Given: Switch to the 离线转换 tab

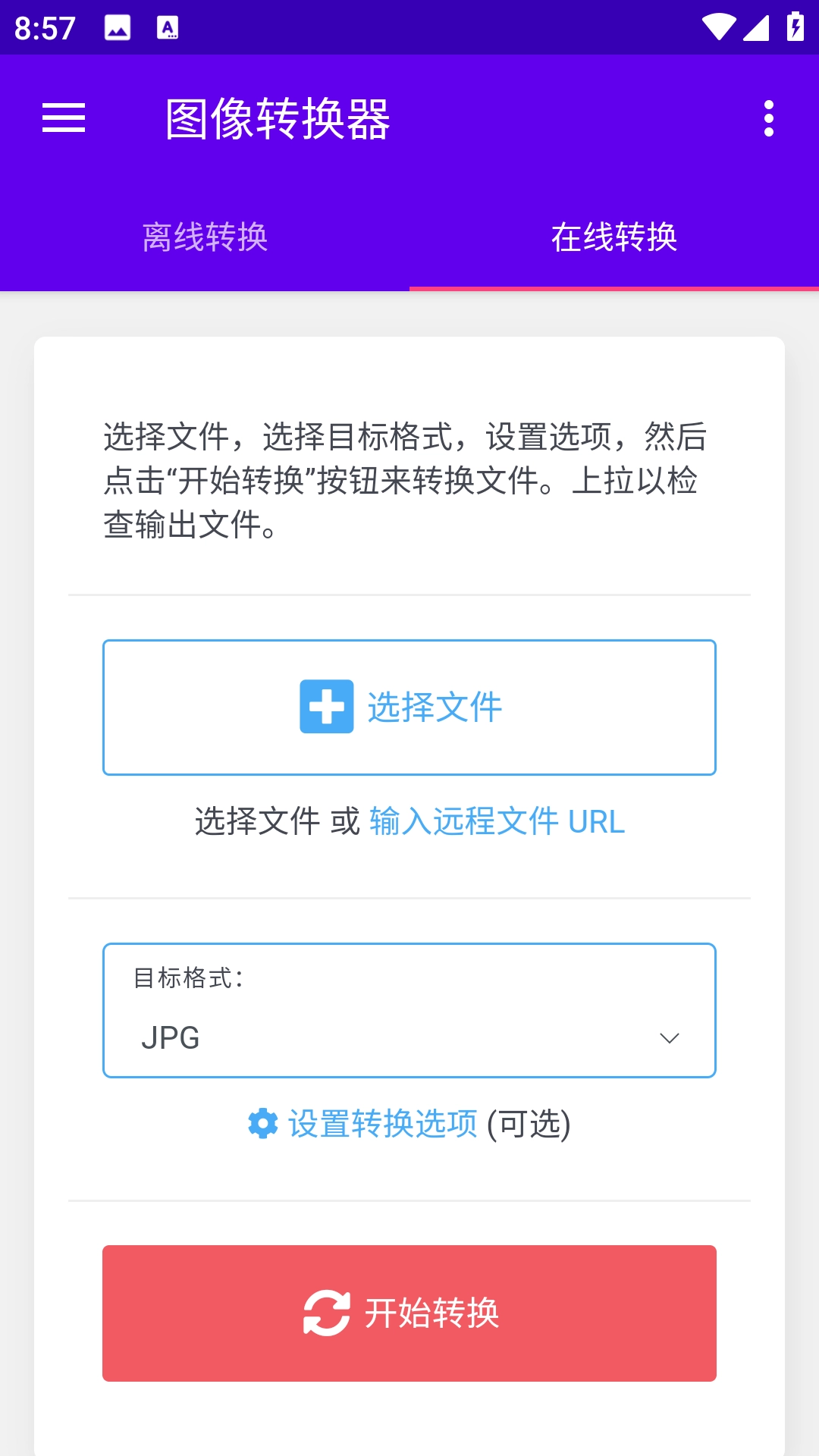Looking at the screenshot, I should (206, 237).
